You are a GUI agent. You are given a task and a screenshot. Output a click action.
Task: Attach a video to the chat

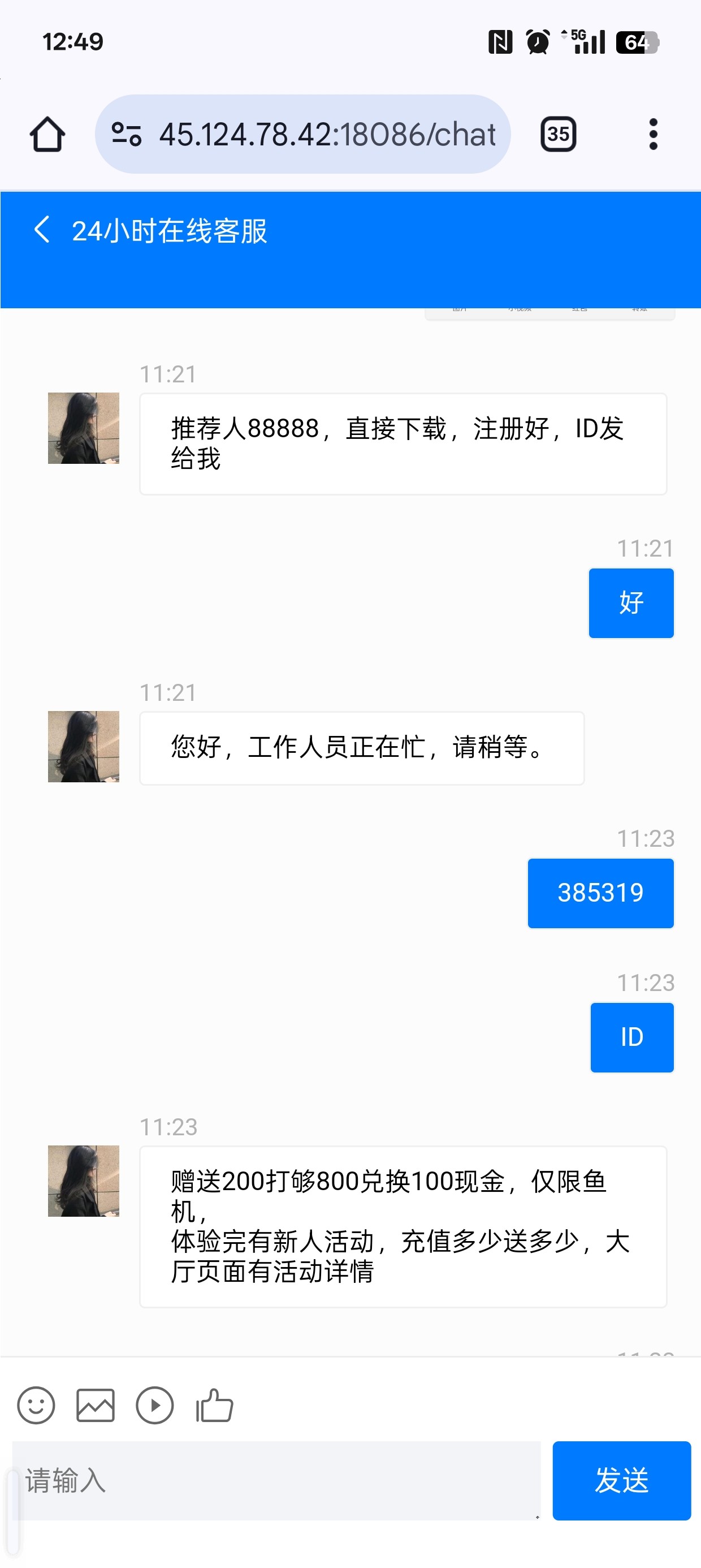pos(154,1406)
